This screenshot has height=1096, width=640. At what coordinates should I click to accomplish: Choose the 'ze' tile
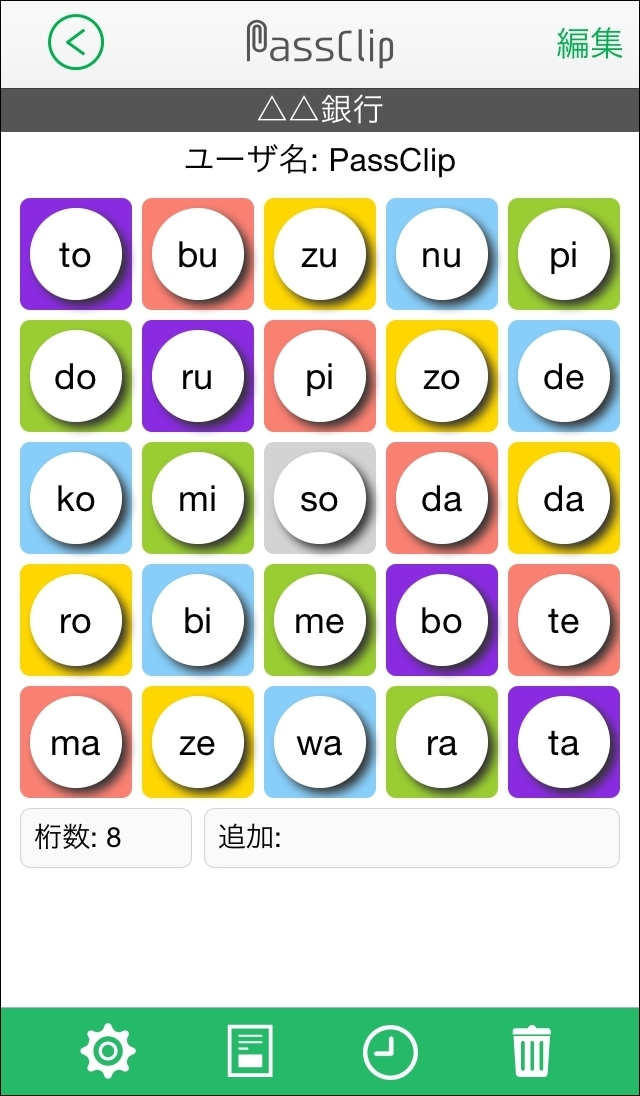click(198, 742)
